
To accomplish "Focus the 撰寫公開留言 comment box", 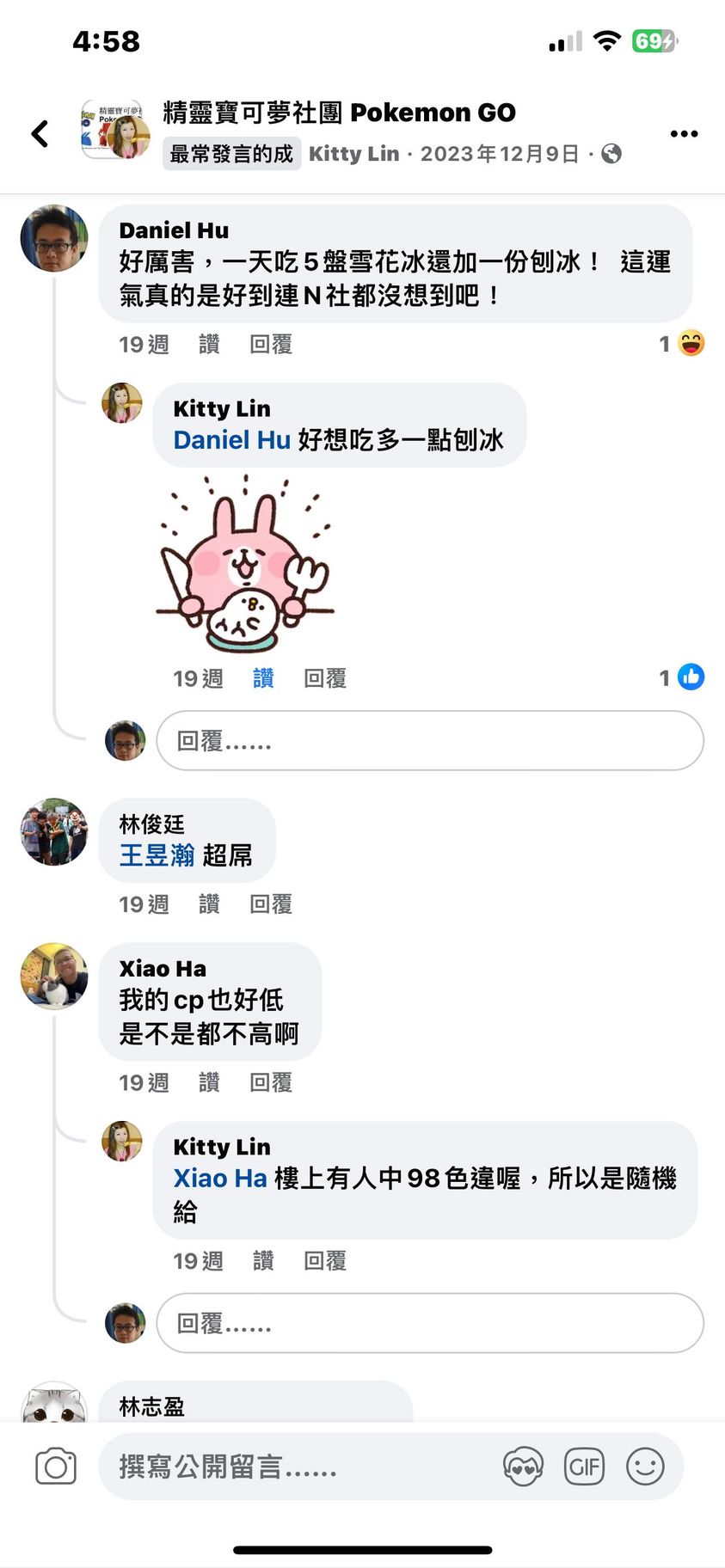I will coord(292,1467).
